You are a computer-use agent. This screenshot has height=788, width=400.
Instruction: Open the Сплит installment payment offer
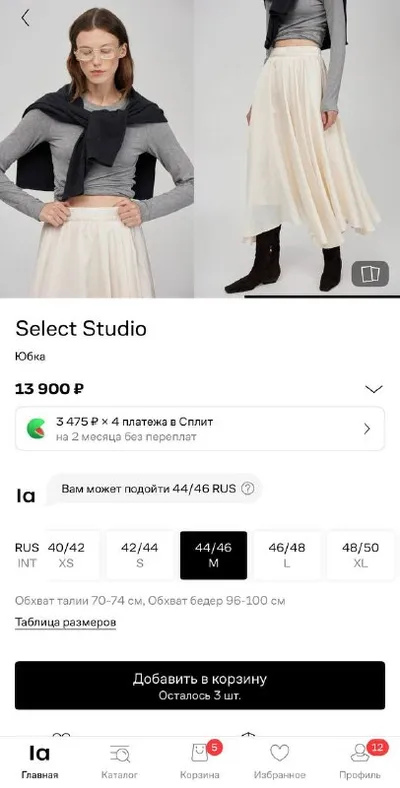point(200,429)
